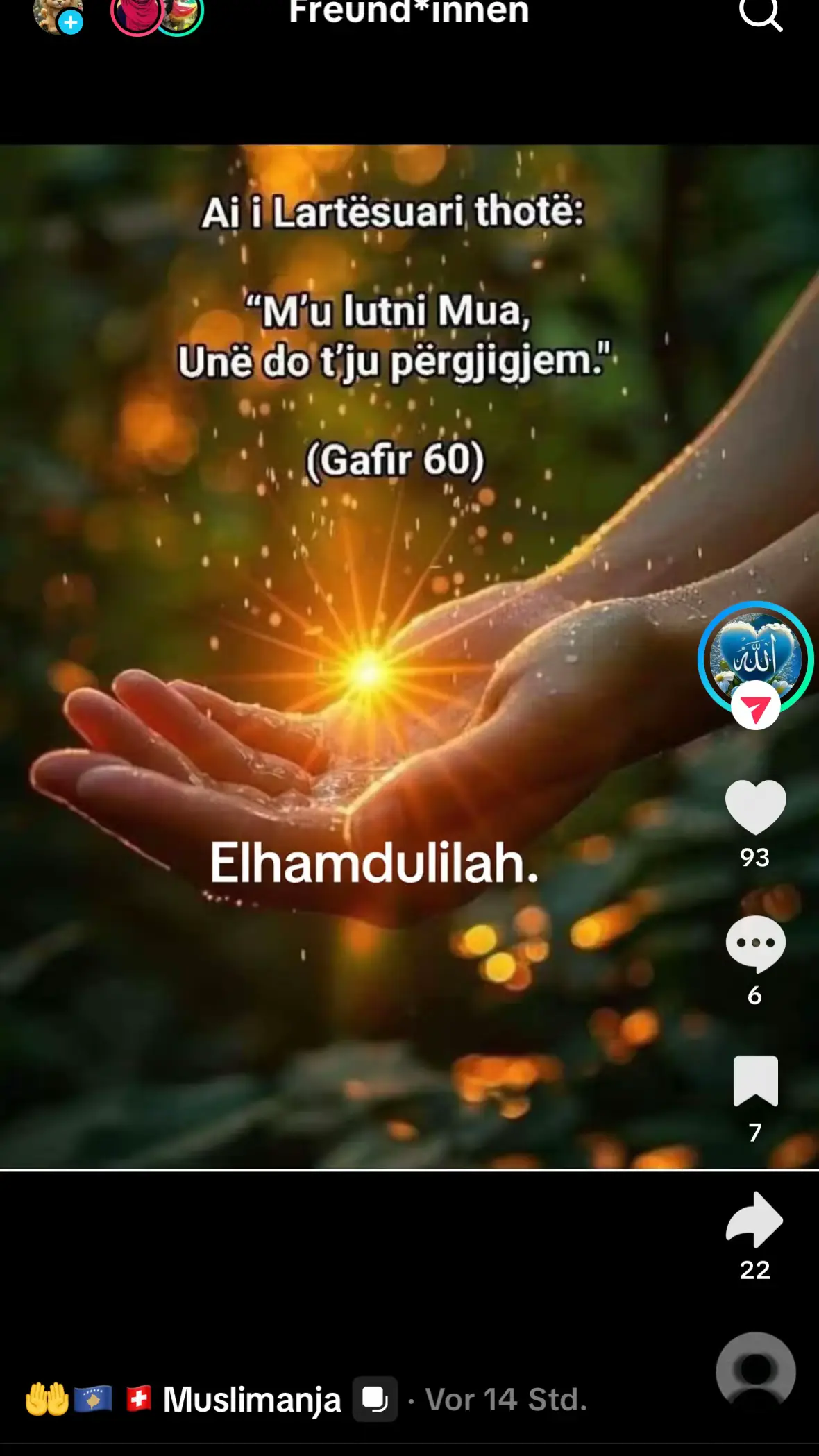819x1456 pixels.
Task: Select the Freund*innen feed tab
Action: [409, 12]
